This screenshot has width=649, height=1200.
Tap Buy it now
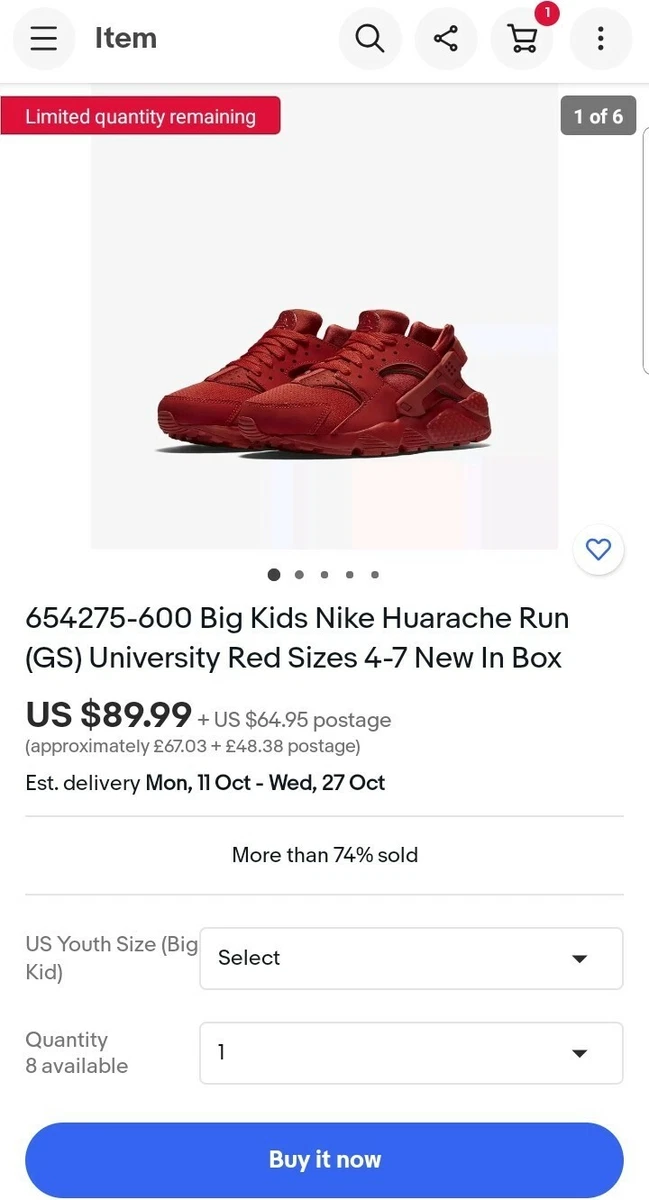pos(324,1160)
